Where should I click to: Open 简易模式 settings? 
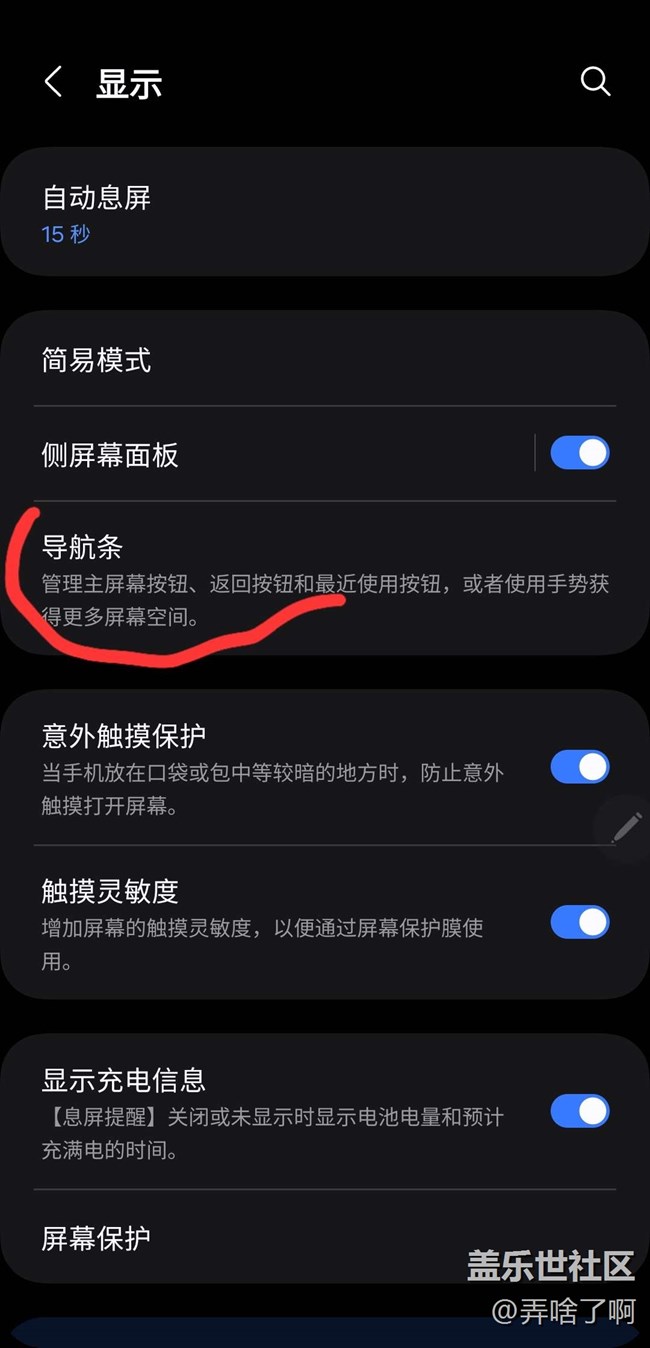(325, 359)
